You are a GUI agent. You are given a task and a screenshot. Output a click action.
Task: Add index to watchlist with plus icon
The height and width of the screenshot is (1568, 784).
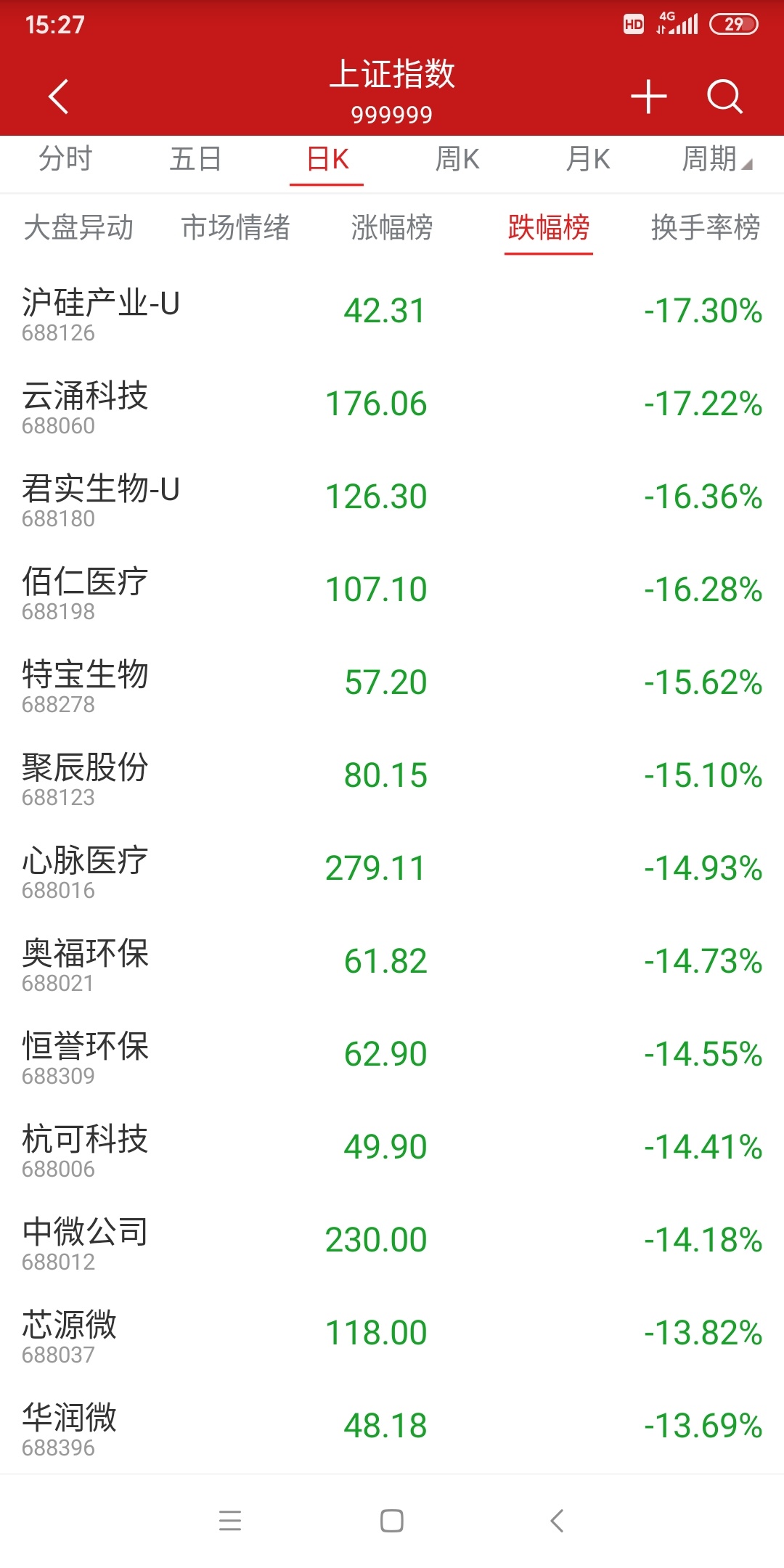click(648, 97)
